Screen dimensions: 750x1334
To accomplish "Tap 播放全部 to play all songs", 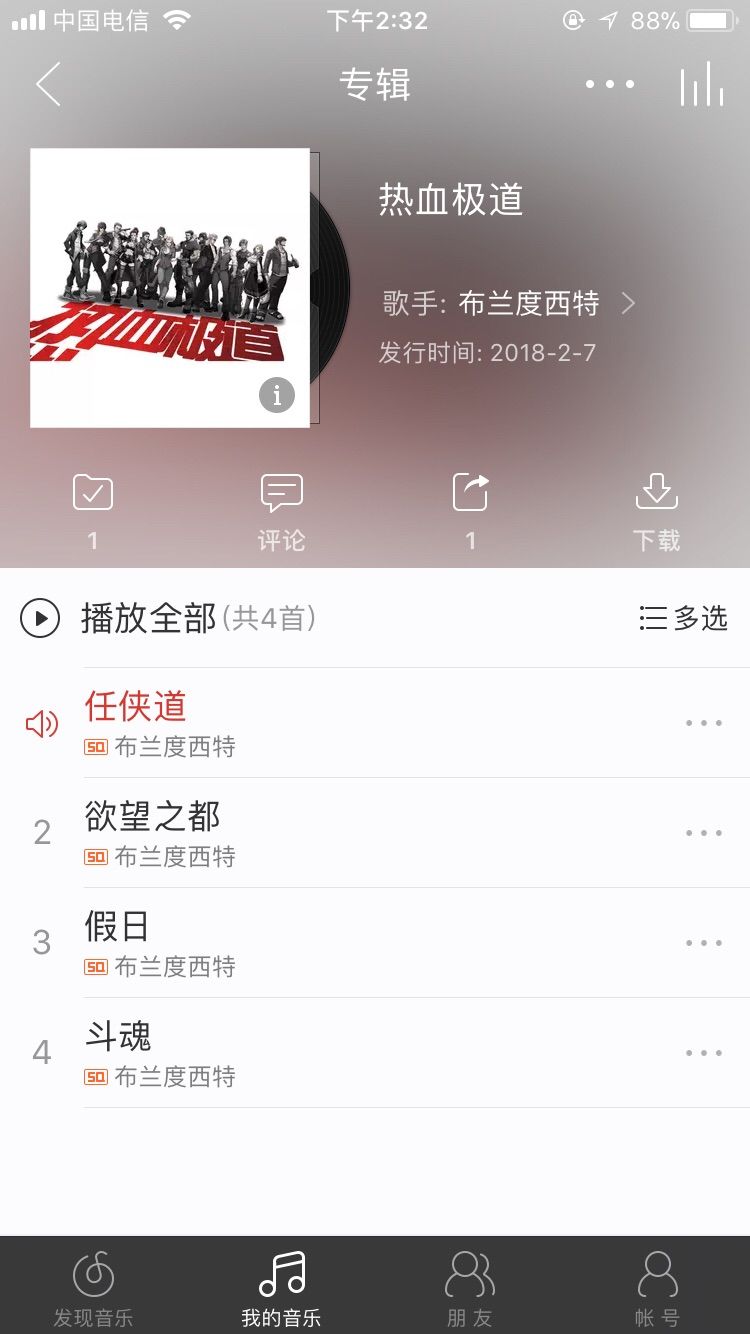I will (150, 619).
